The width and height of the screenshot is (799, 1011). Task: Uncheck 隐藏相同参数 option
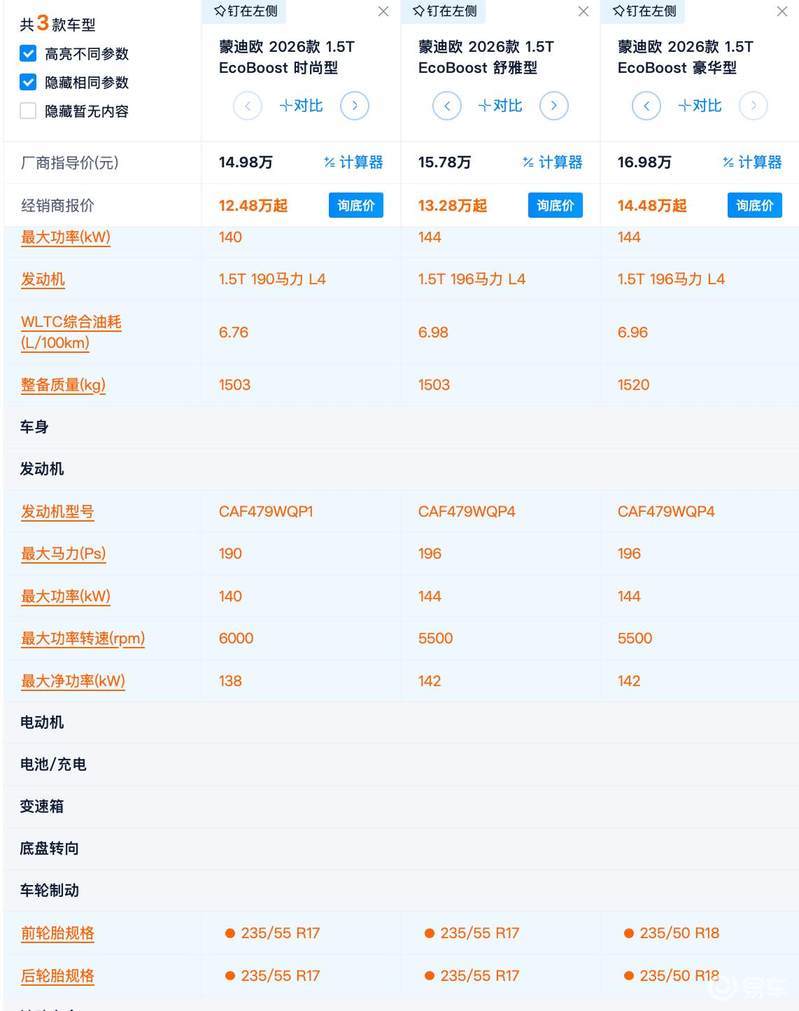tap(28, 83)
